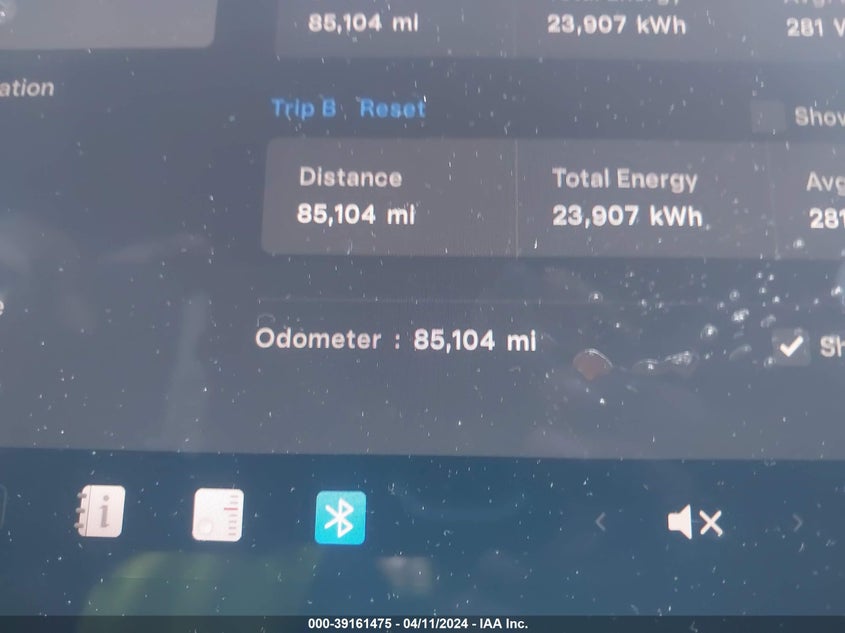Unmute the speaker volume icon

[x=694, y=522]
